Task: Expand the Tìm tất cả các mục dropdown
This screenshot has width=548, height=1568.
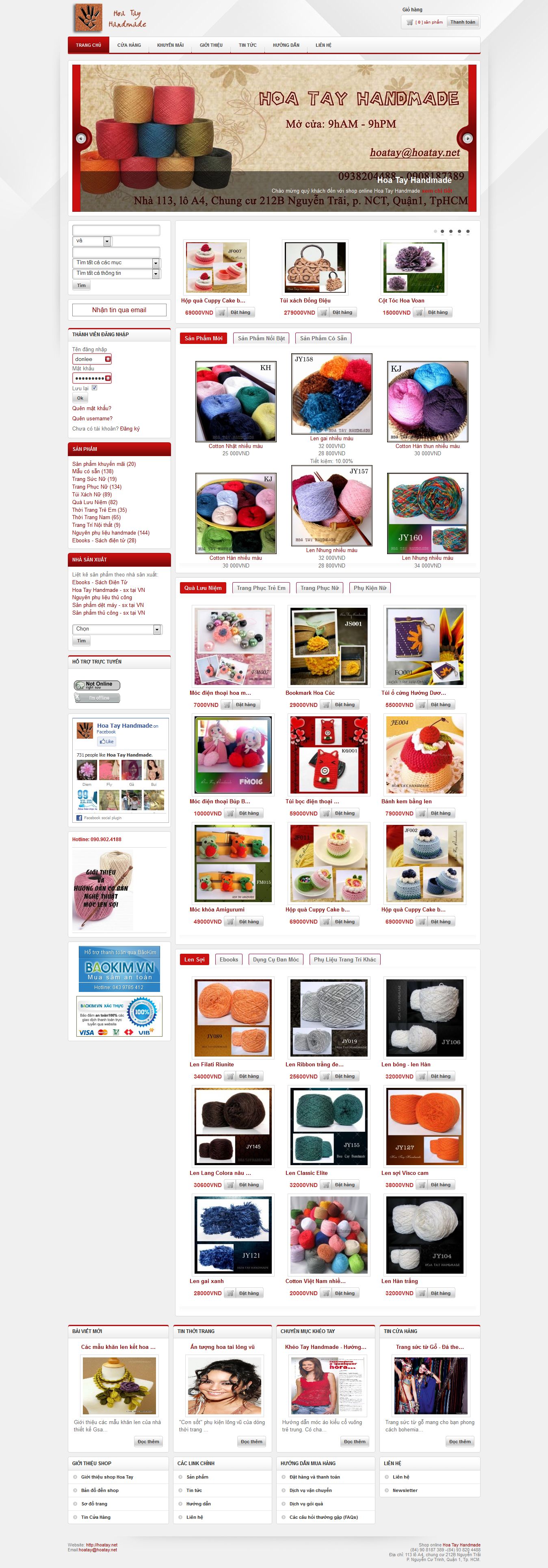Action: [x=156, y=263]
